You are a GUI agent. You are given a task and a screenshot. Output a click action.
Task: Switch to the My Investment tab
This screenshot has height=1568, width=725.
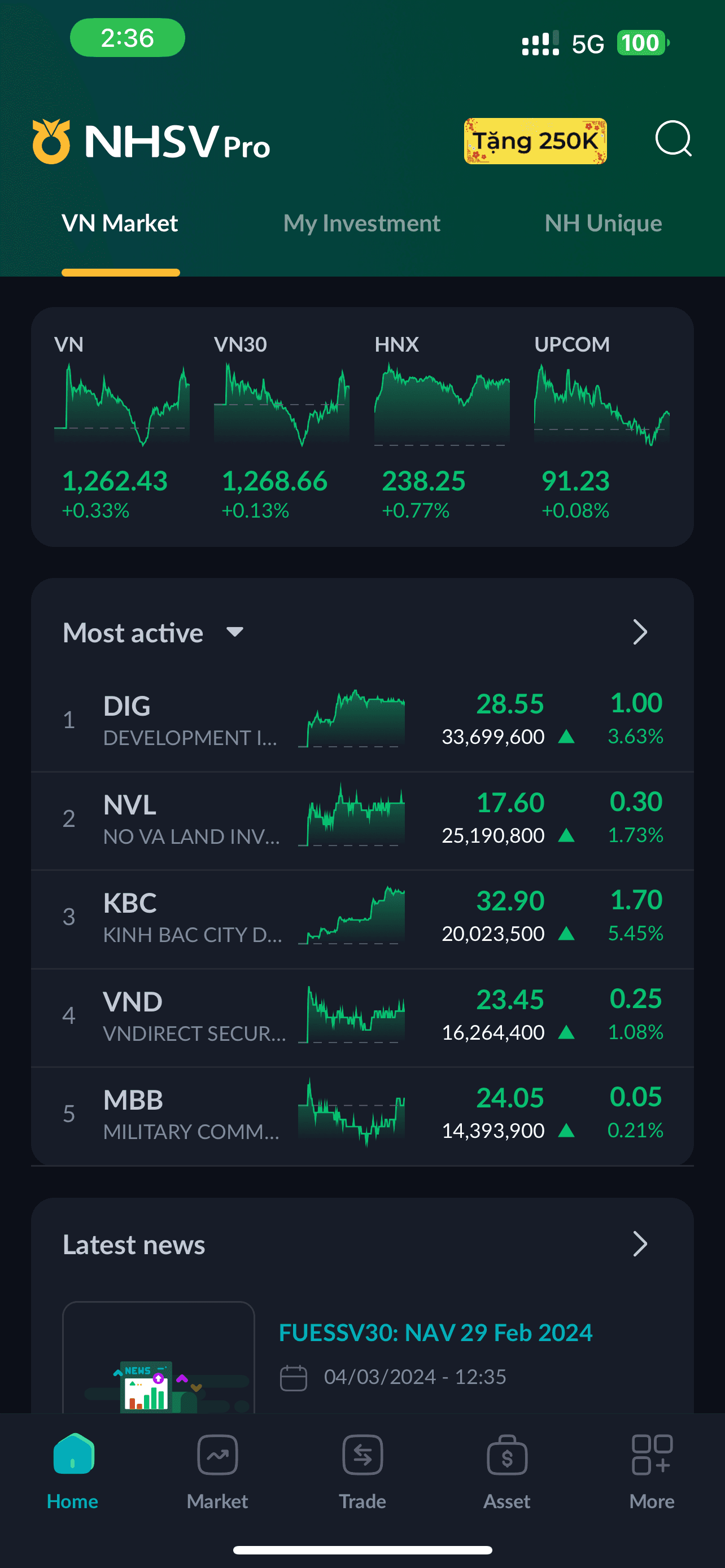[361, 224]
